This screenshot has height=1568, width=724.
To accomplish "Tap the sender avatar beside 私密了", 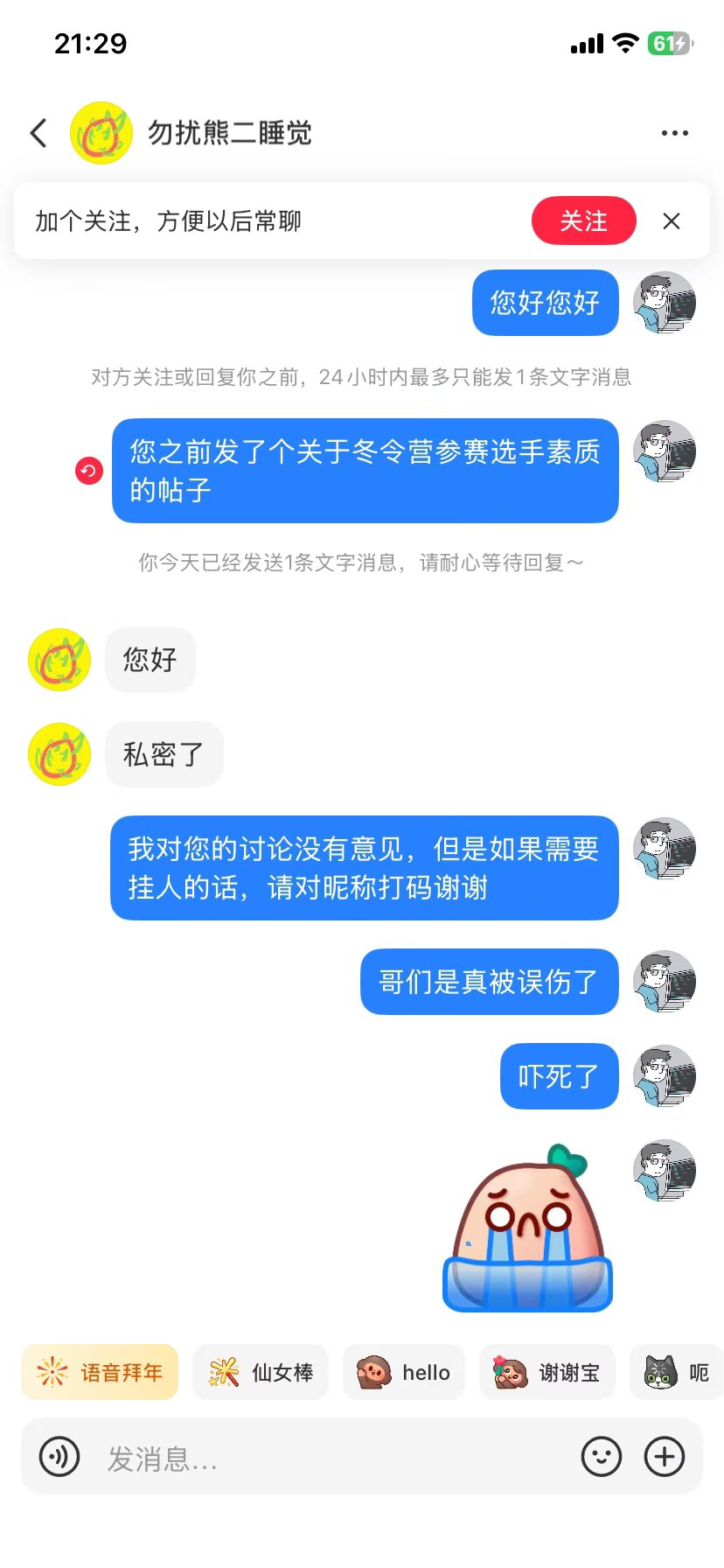I will pos(59,753).
